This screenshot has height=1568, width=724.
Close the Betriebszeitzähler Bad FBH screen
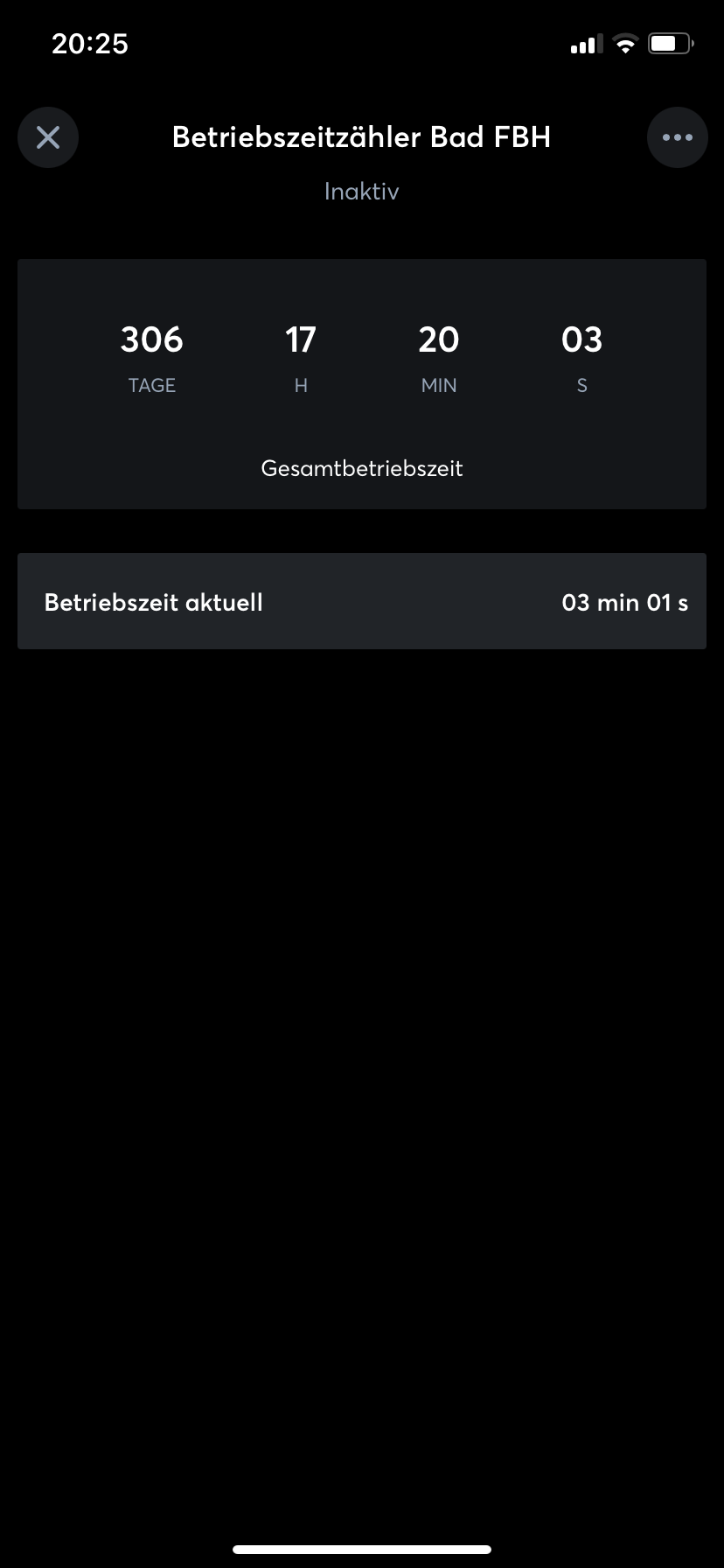pos(48,137)
